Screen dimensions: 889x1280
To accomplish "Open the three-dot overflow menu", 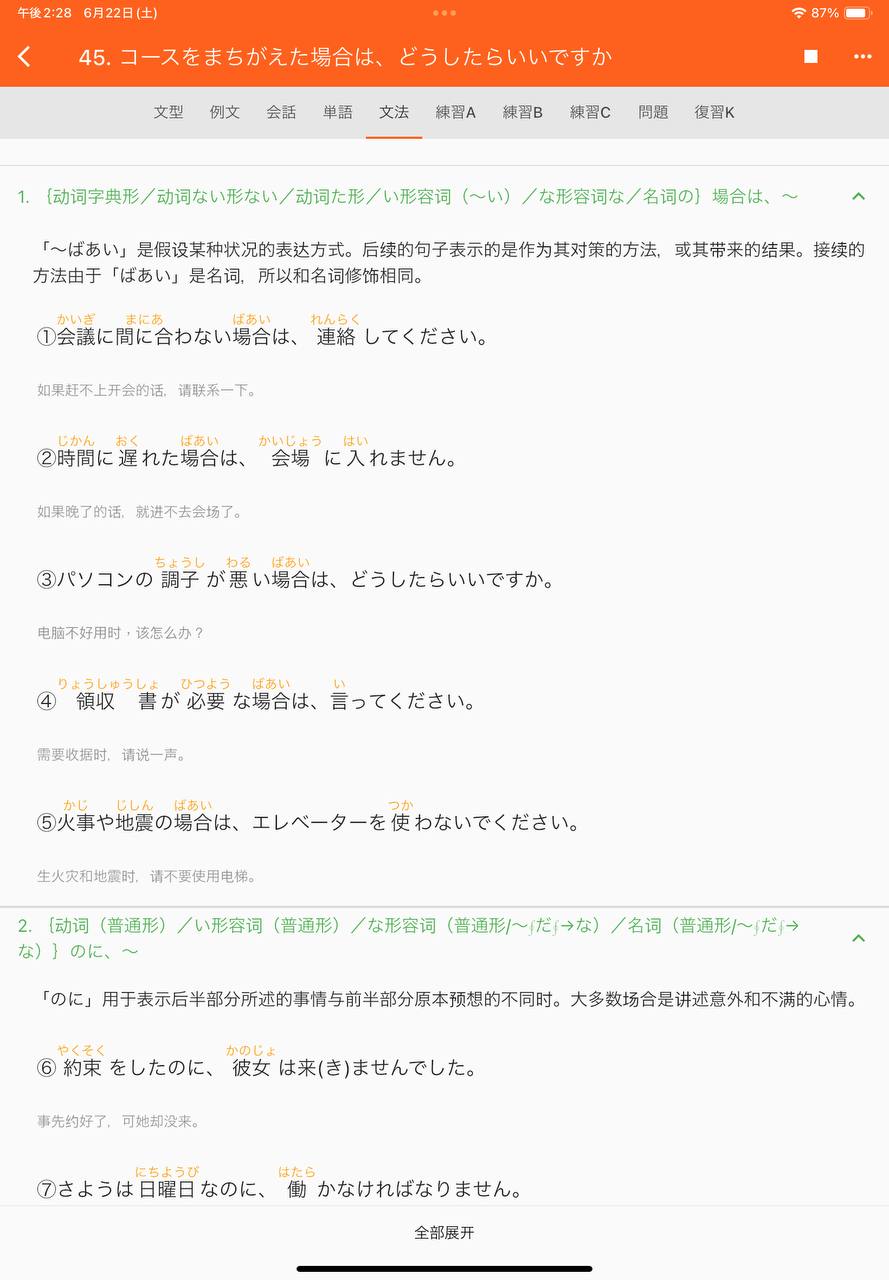I will pyautogui.click(x=863, y=57).
